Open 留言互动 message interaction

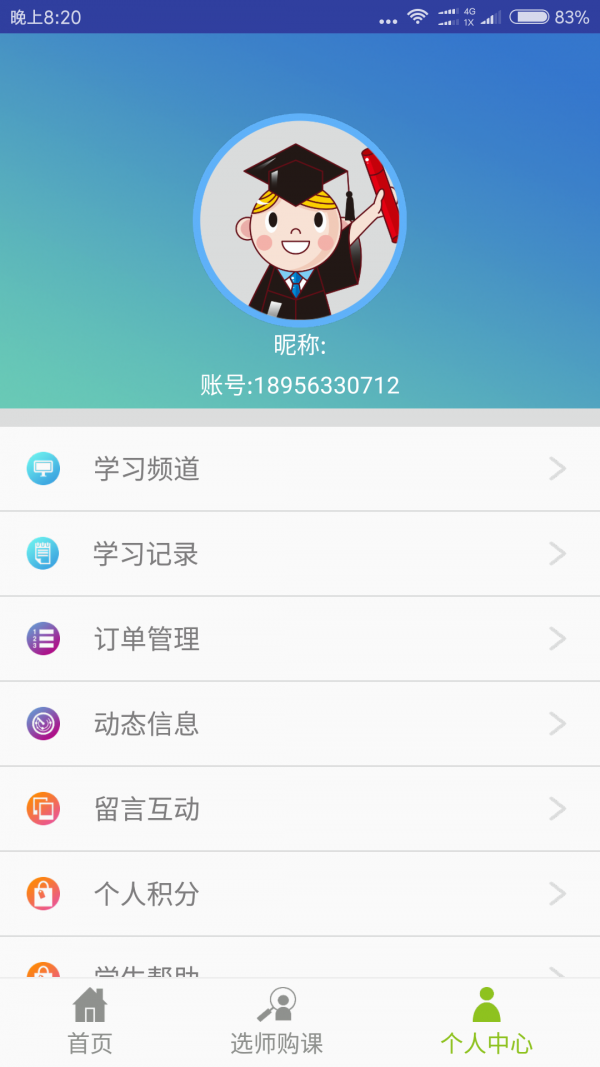pos(300,808)
